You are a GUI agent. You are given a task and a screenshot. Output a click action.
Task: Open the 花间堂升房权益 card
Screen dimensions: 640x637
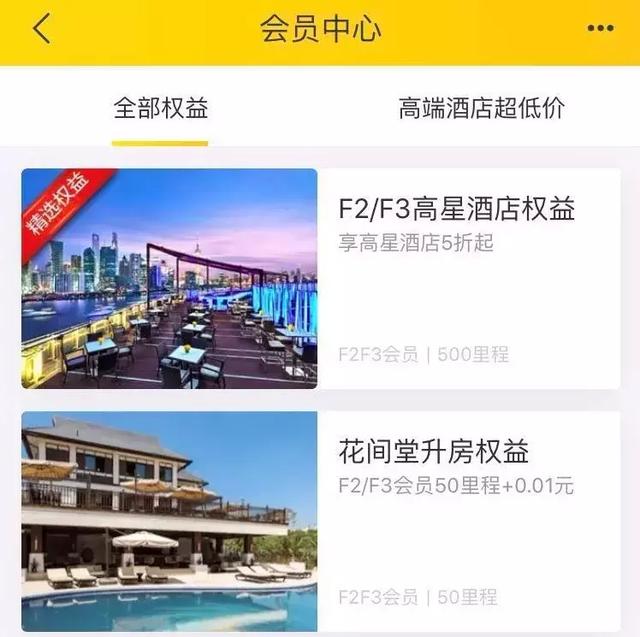click(x=320, y=520)
